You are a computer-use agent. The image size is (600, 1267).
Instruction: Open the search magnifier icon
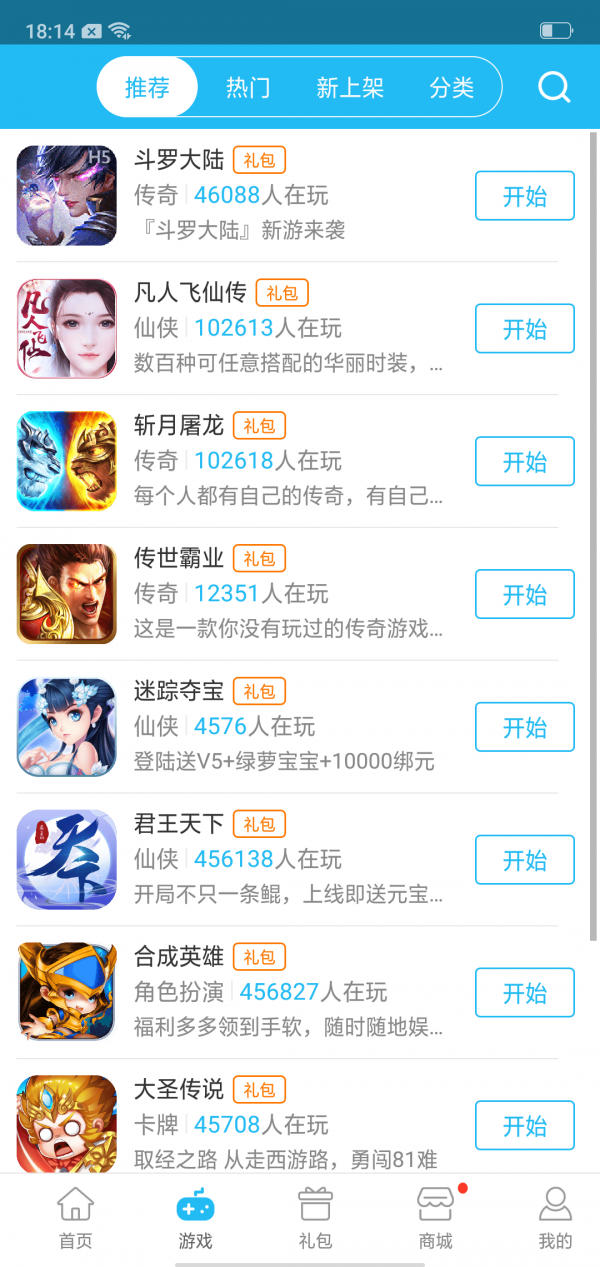pyautogui.click(x=554, y=88)
